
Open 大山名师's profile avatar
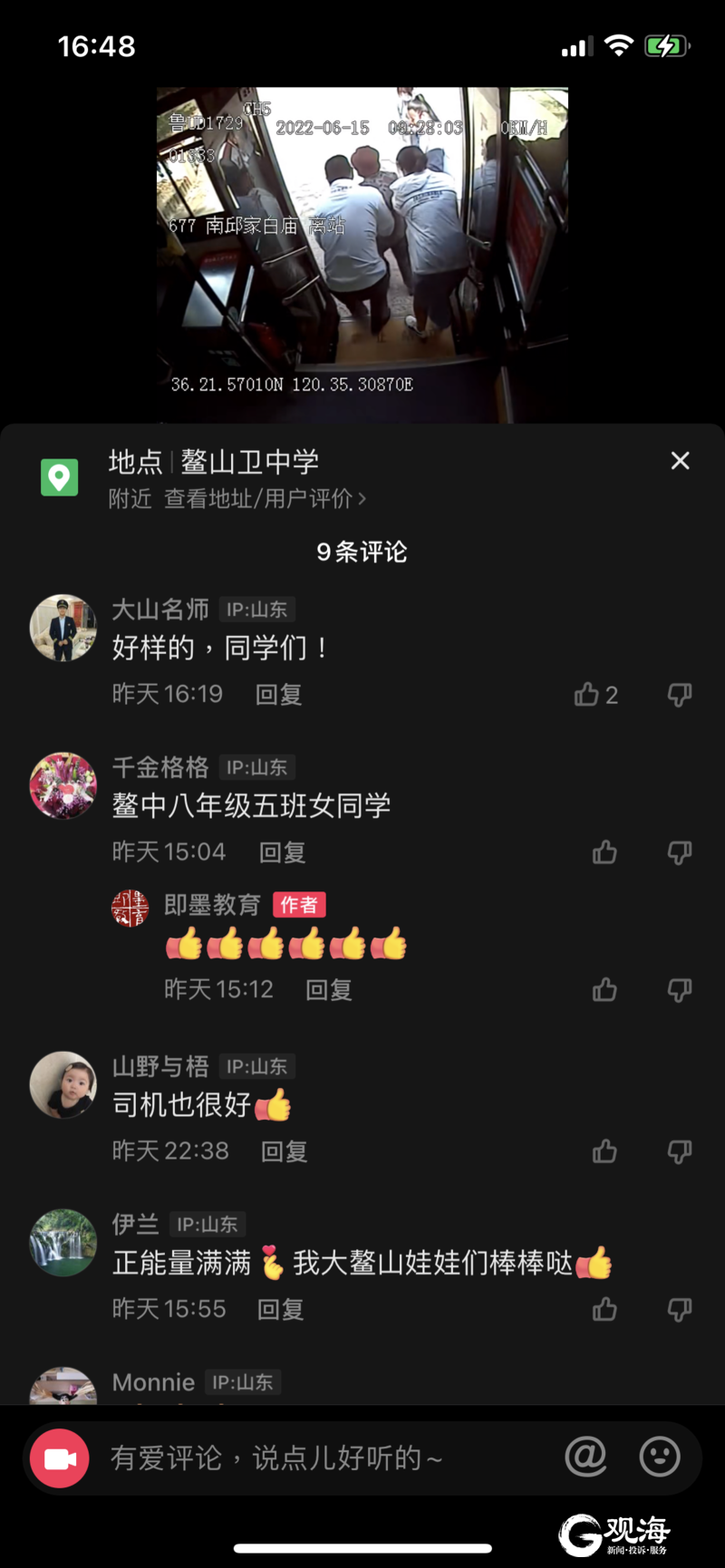63,628
